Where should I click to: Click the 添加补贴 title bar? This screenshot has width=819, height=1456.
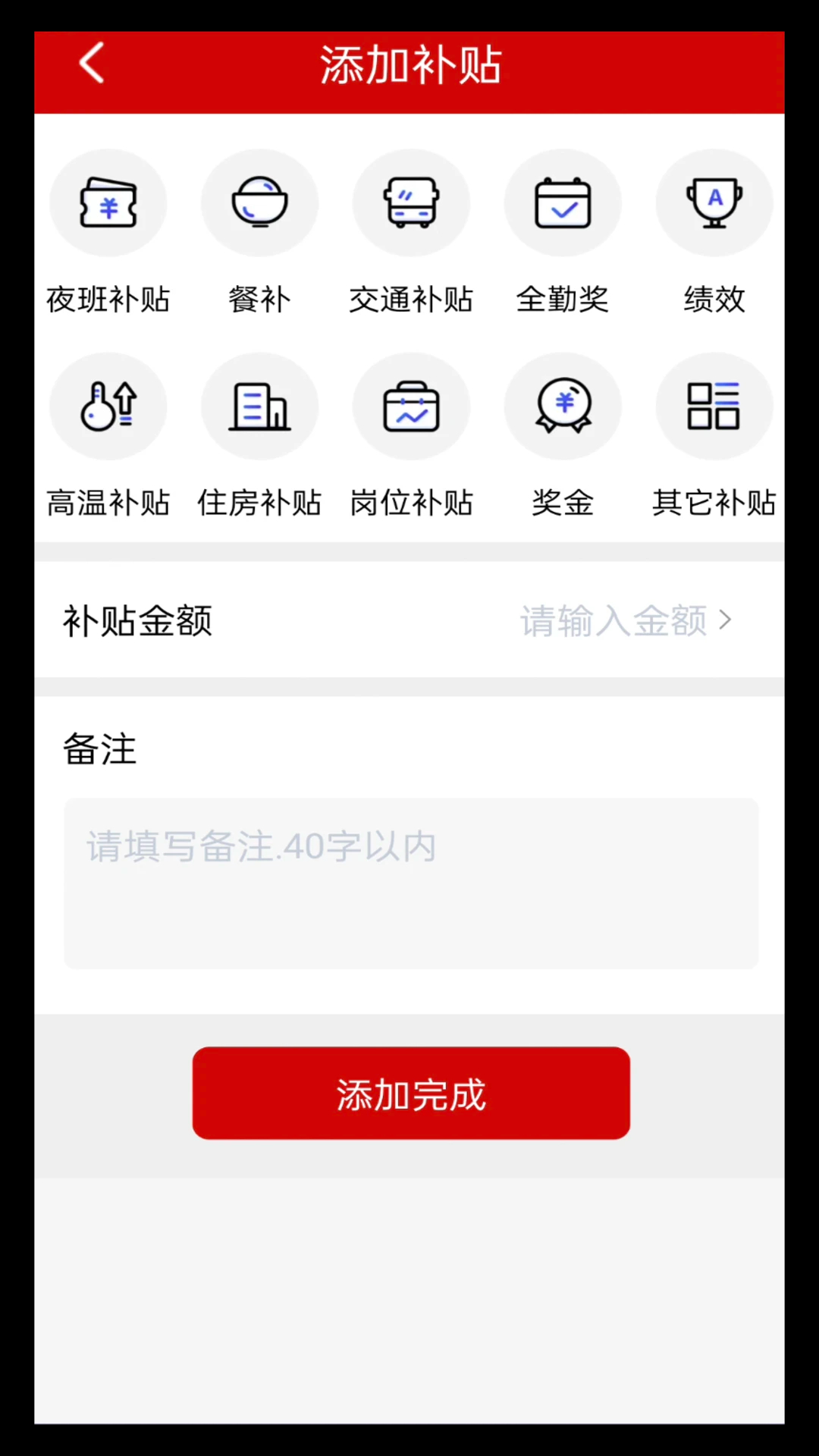point(410,65)
